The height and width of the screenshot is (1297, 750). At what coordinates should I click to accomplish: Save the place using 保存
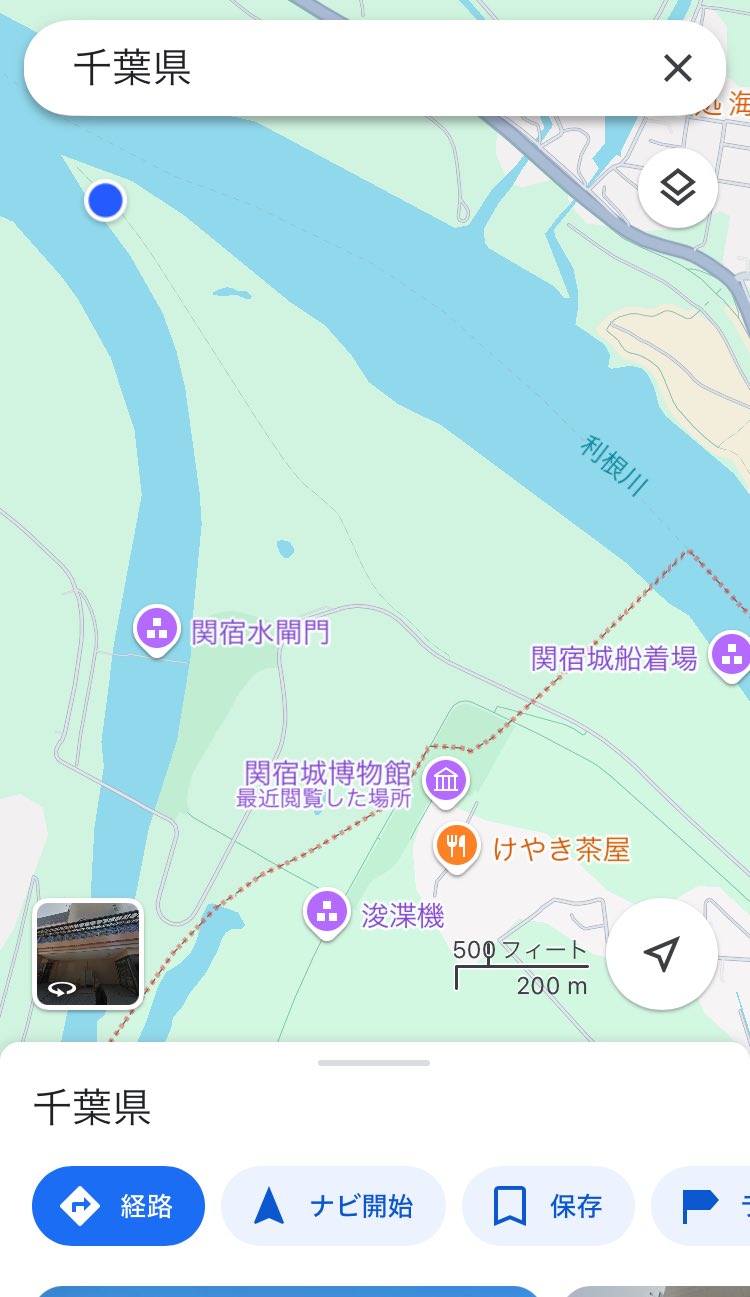(x=547, y=1206)
